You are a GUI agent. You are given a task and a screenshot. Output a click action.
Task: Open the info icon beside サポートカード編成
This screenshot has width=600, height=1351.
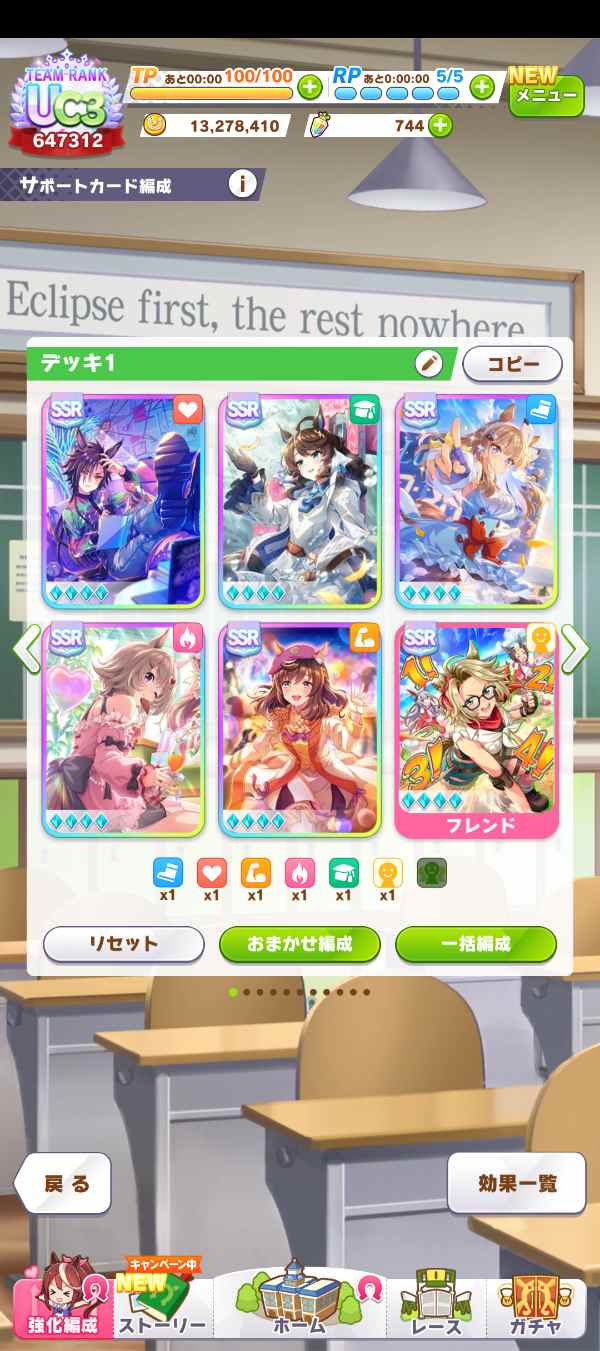(242, 185)
